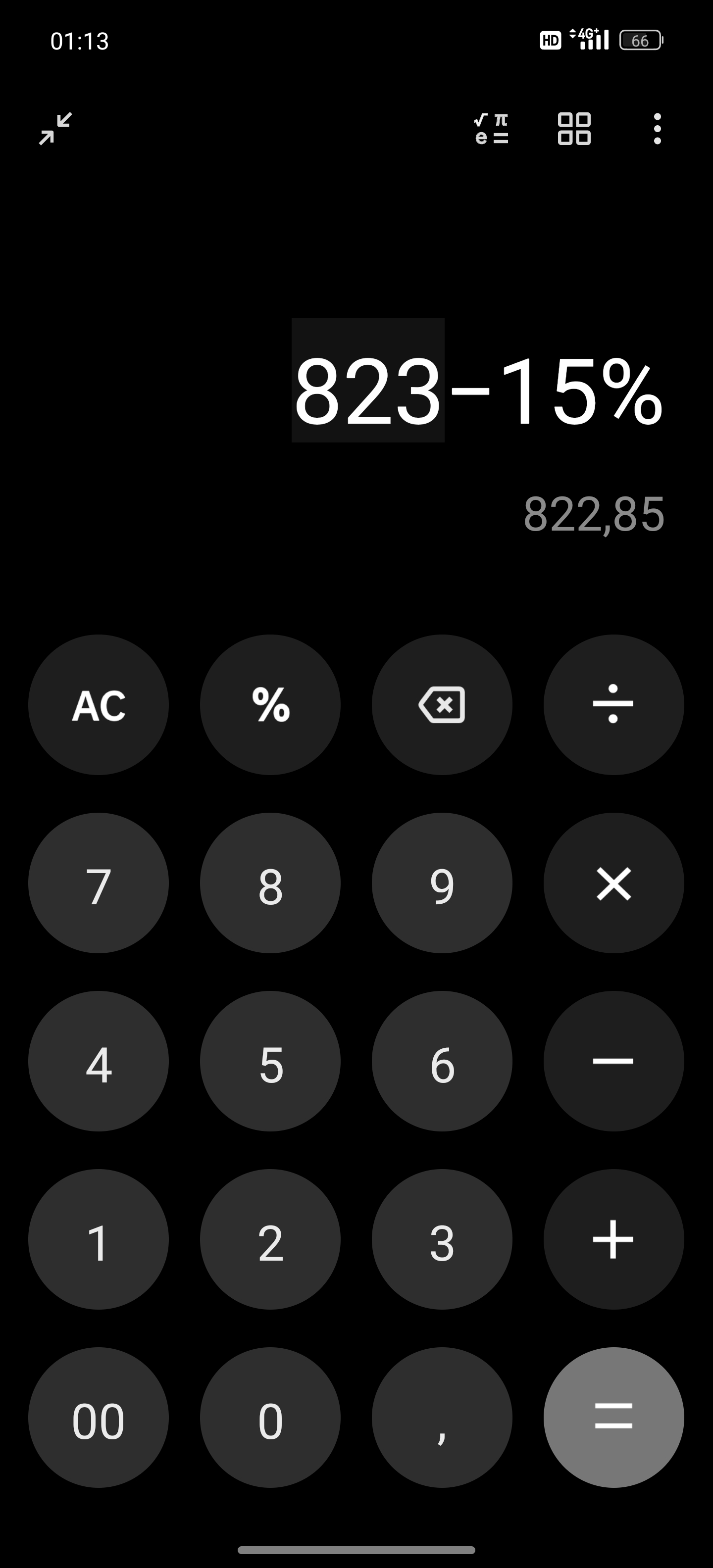Enter the digit 1
This screenshot has height=1568, width=713.
[x=99, y=1239]
